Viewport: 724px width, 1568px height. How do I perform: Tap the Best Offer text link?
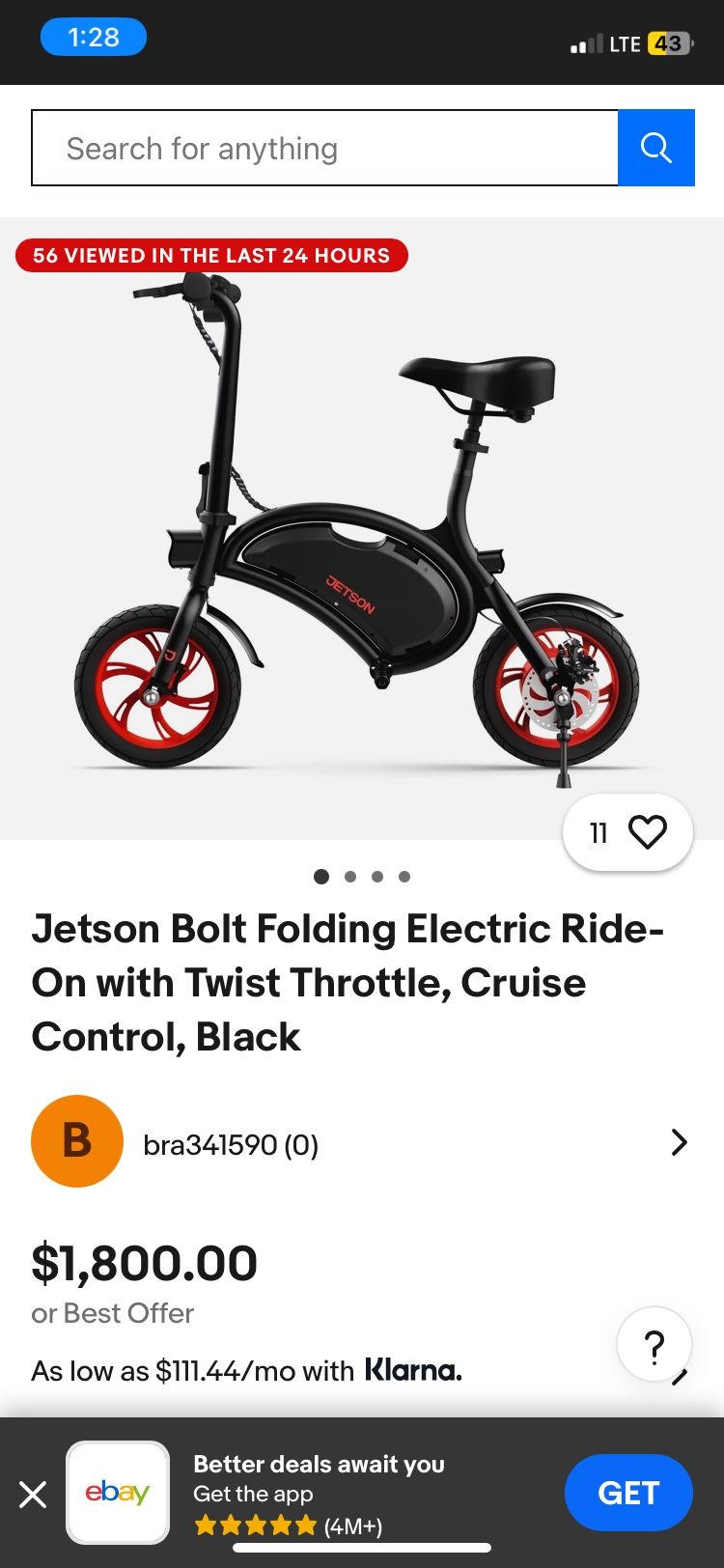pyautogui.click(x=112, y=1313)
